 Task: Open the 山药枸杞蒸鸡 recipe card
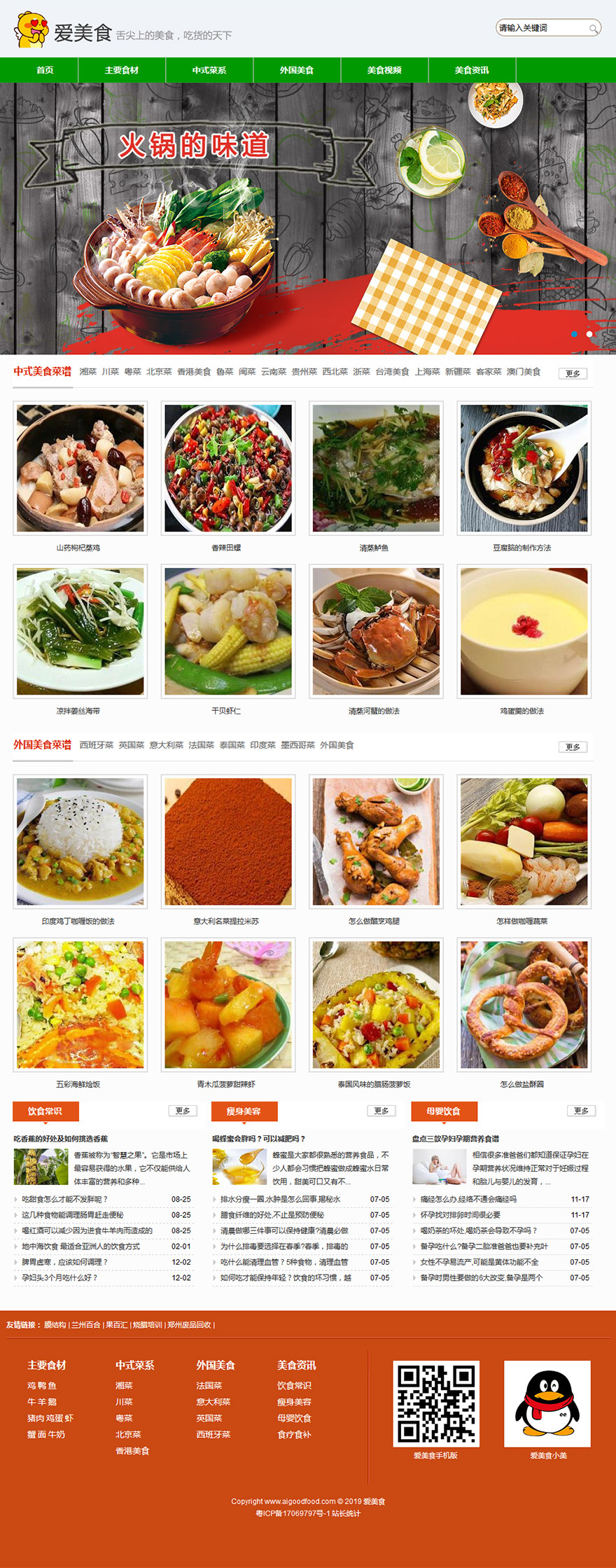coord(80,468)
